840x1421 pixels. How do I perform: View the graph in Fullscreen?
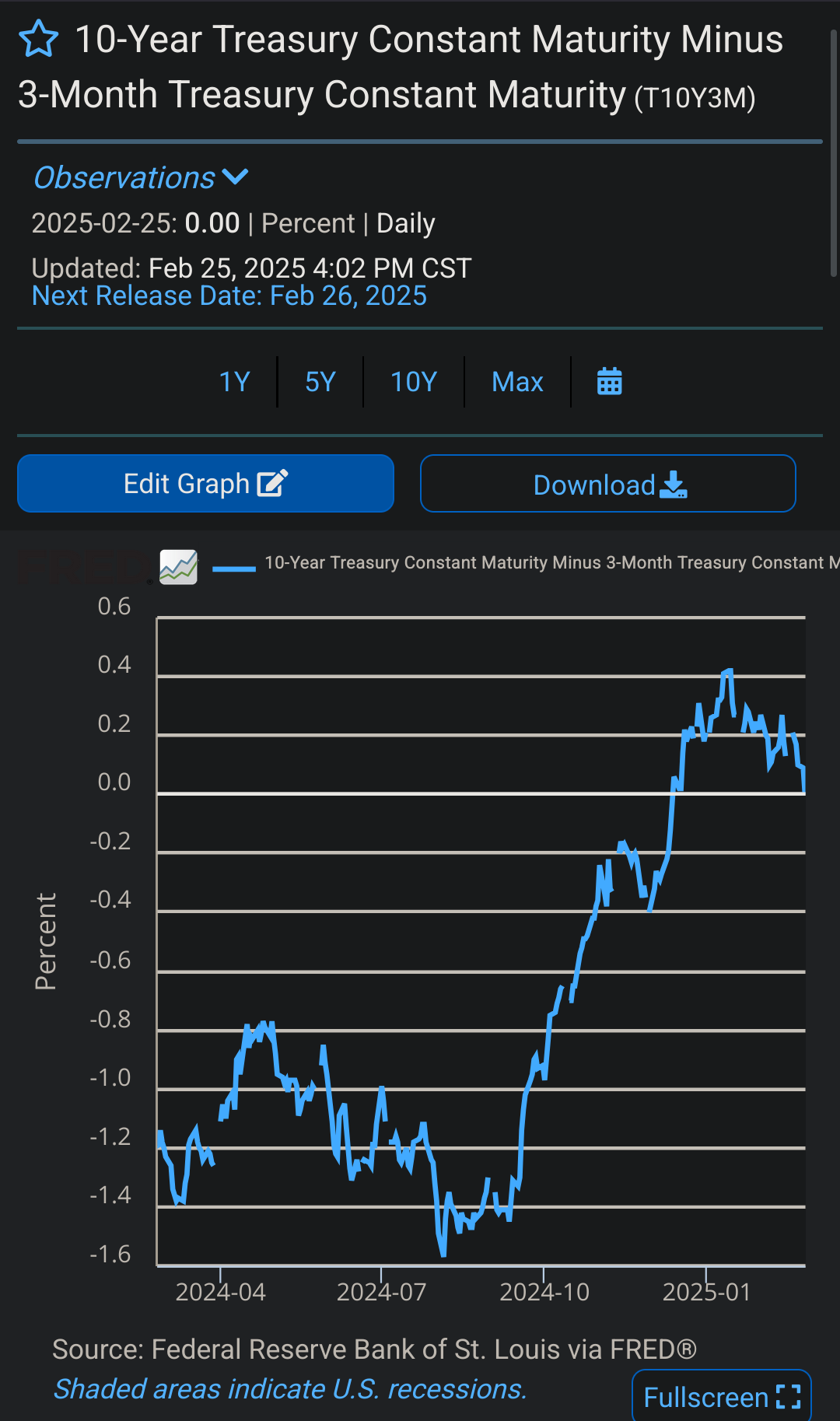pyautogui.click(x=722, y=1397)
